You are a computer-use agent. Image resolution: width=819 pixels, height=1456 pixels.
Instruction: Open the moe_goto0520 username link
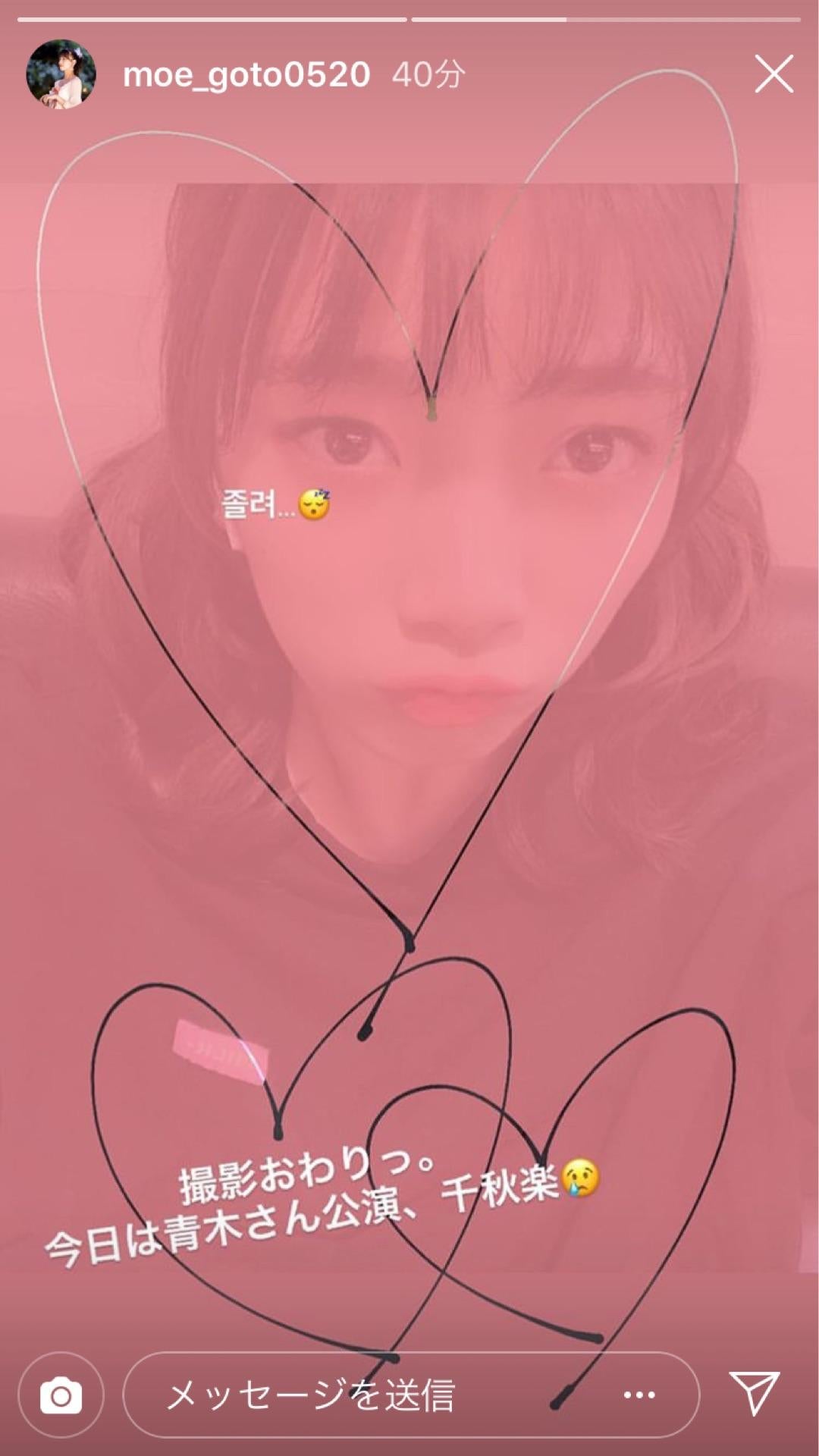click(246, 74)
